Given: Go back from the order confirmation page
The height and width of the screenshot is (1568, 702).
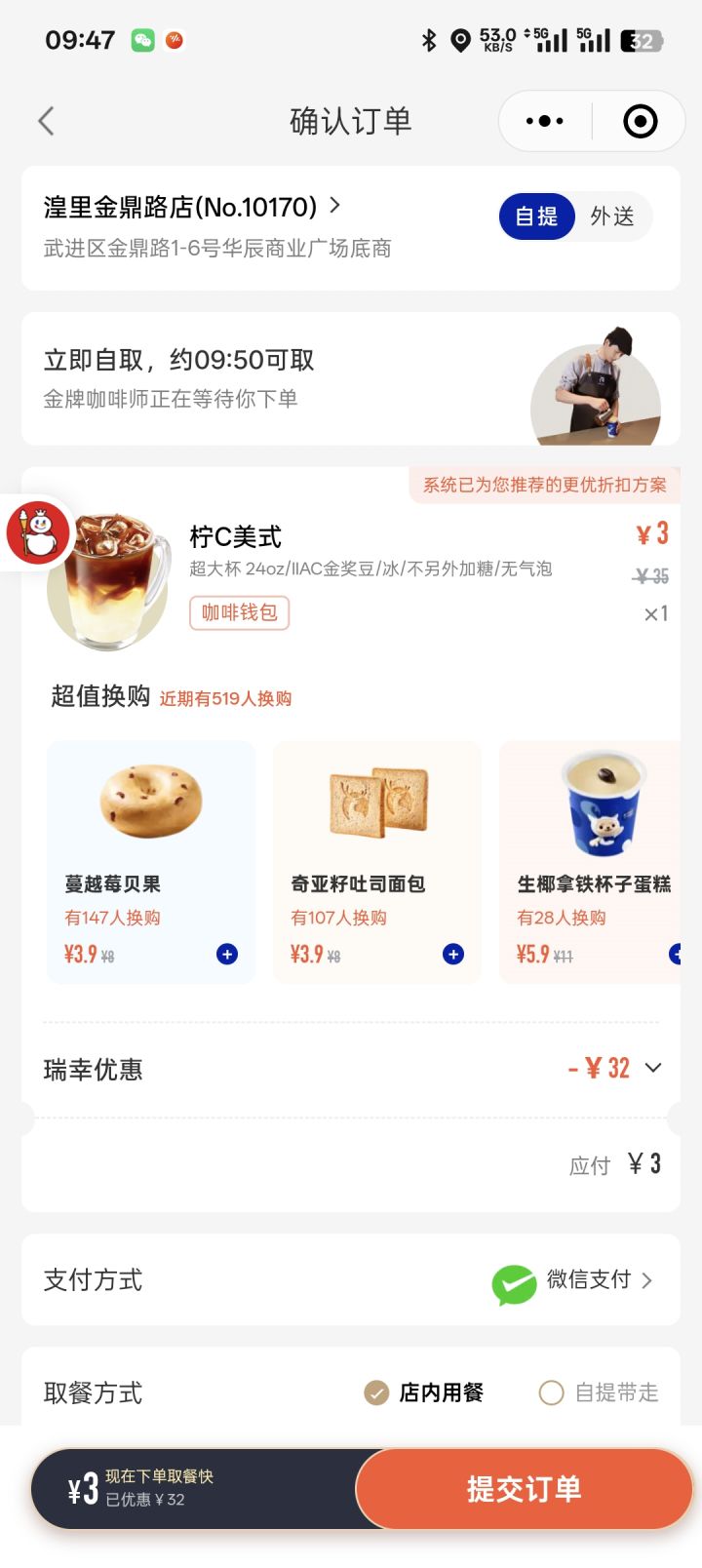Looking at the screenshot, I should [x=46, y=121].
